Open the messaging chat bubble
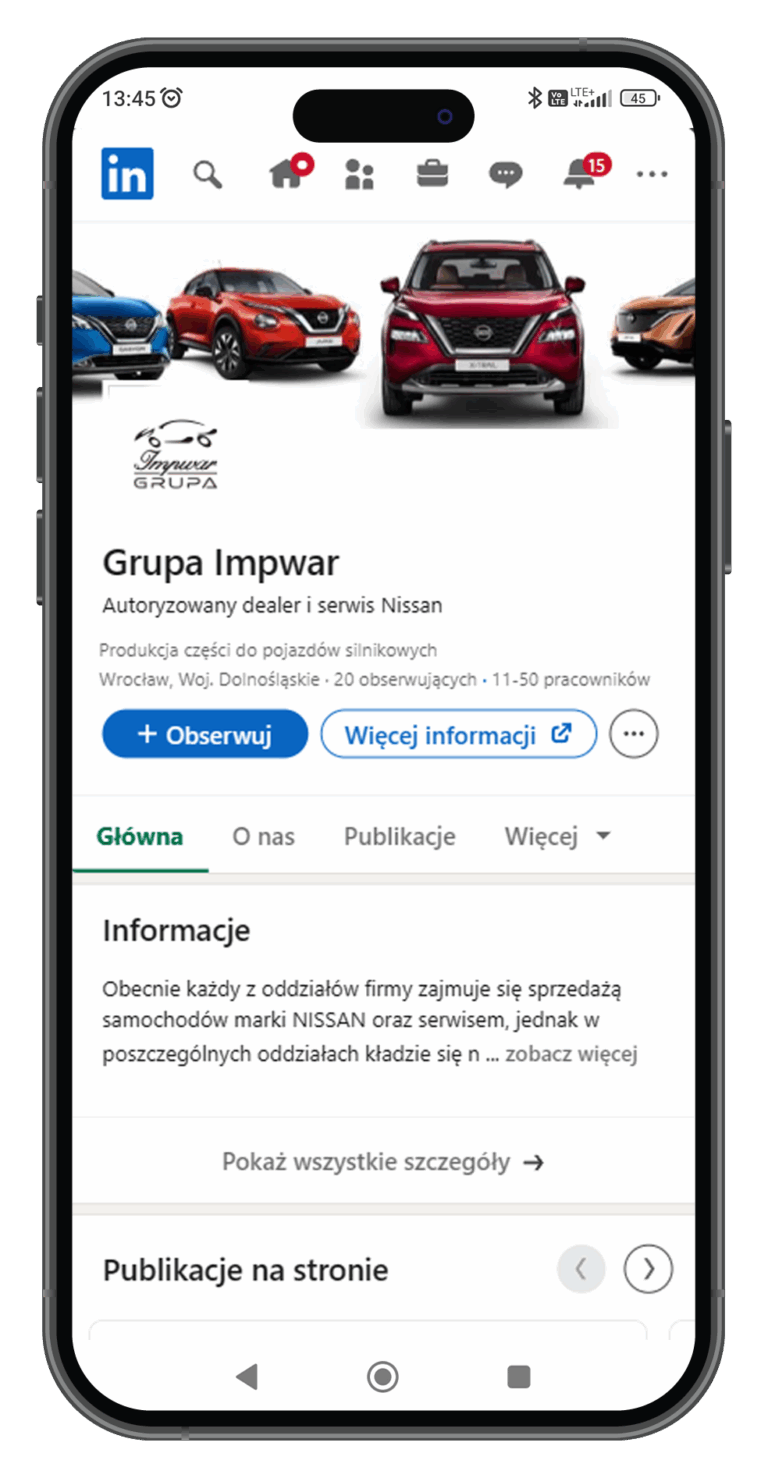This screenshot has width=768, height=1478. pos(505,176)
